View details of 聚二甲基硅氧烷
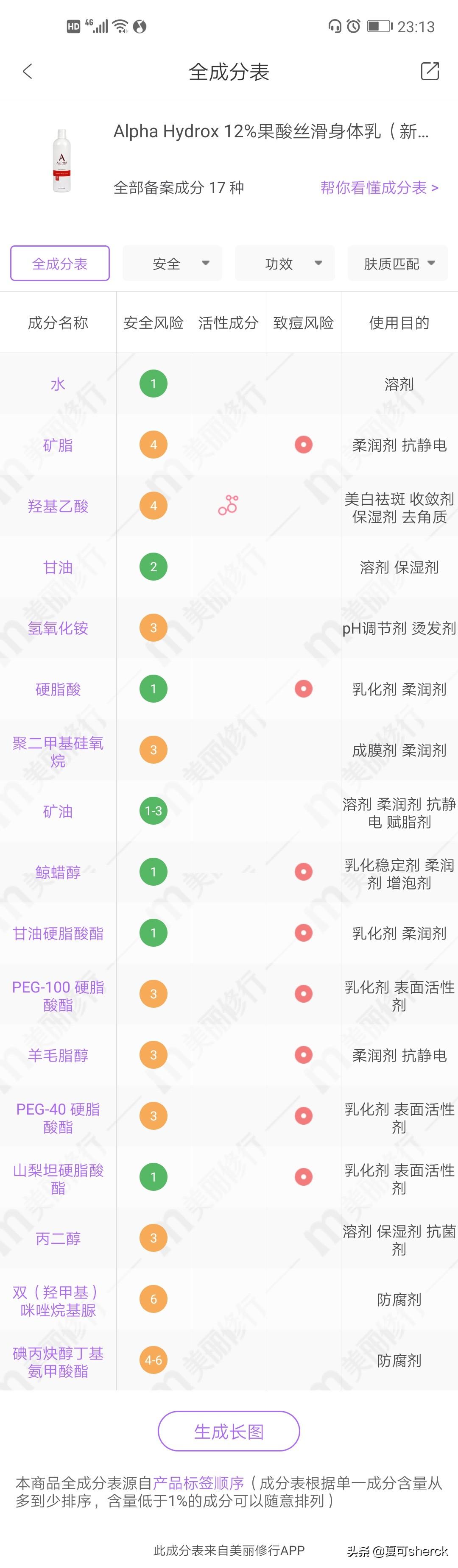The image size is (458, 1568). [58, 751]
